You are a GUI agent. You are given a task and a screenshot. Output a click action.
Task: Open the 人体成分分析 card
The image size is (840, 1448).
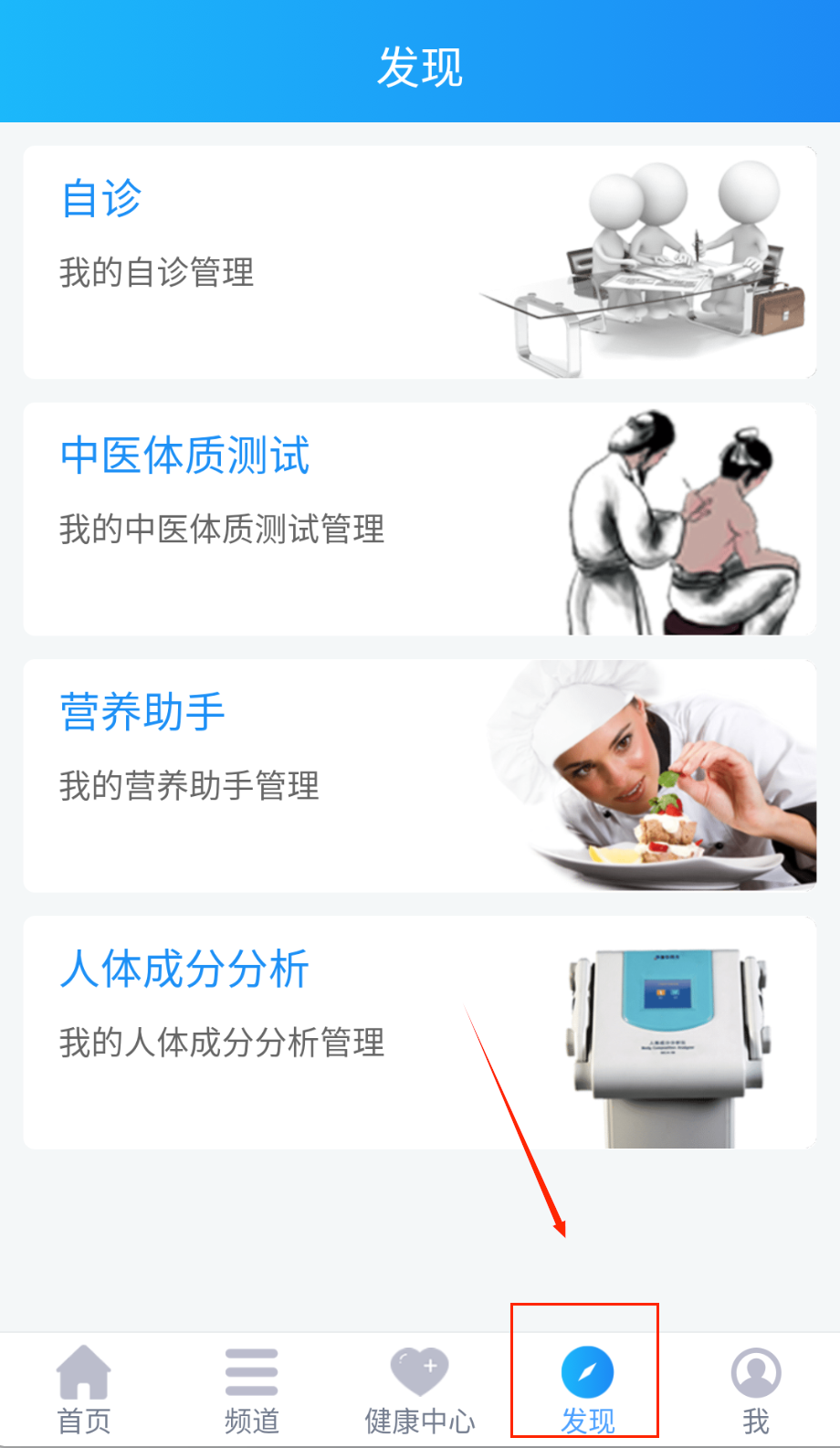tap(419, 1032)
